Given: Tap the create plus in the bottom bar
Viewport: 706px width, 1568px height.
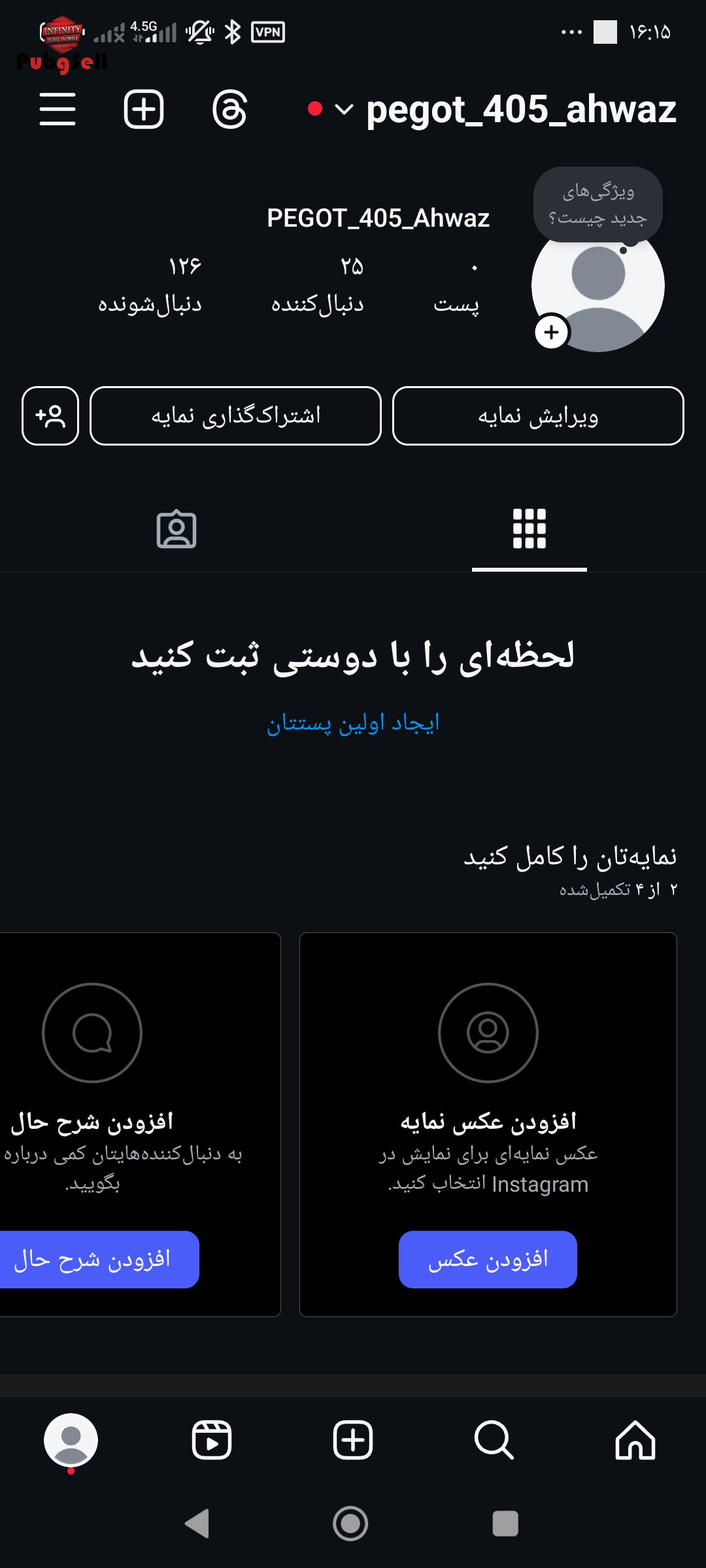Looking at the screenshot, I should [x=353, y=1440].
